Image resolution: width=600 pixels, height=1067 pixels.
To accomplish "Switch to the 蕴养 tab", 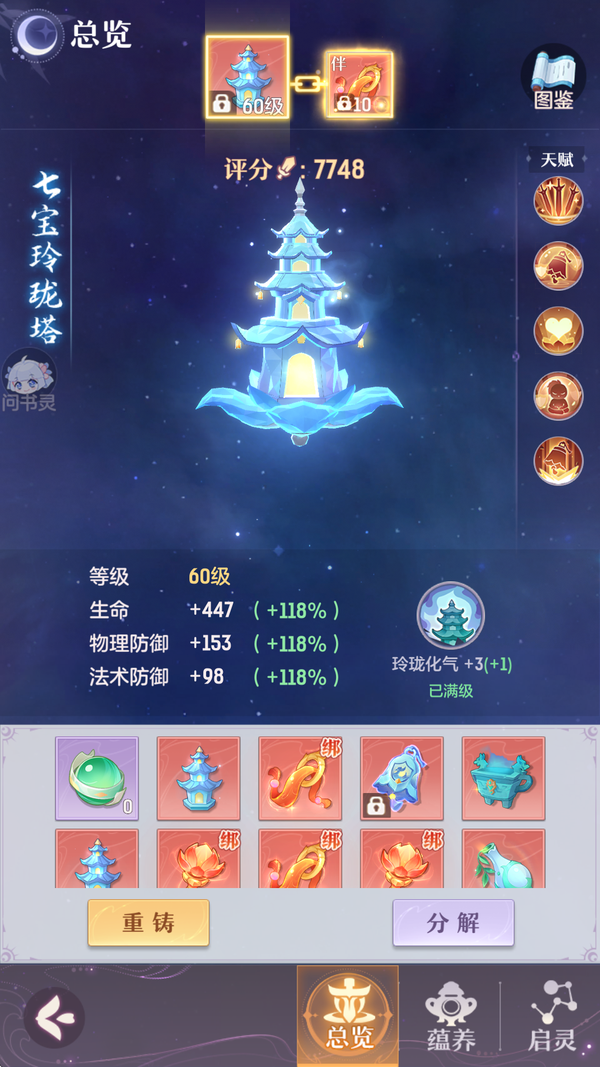I will coord(450,1017).
